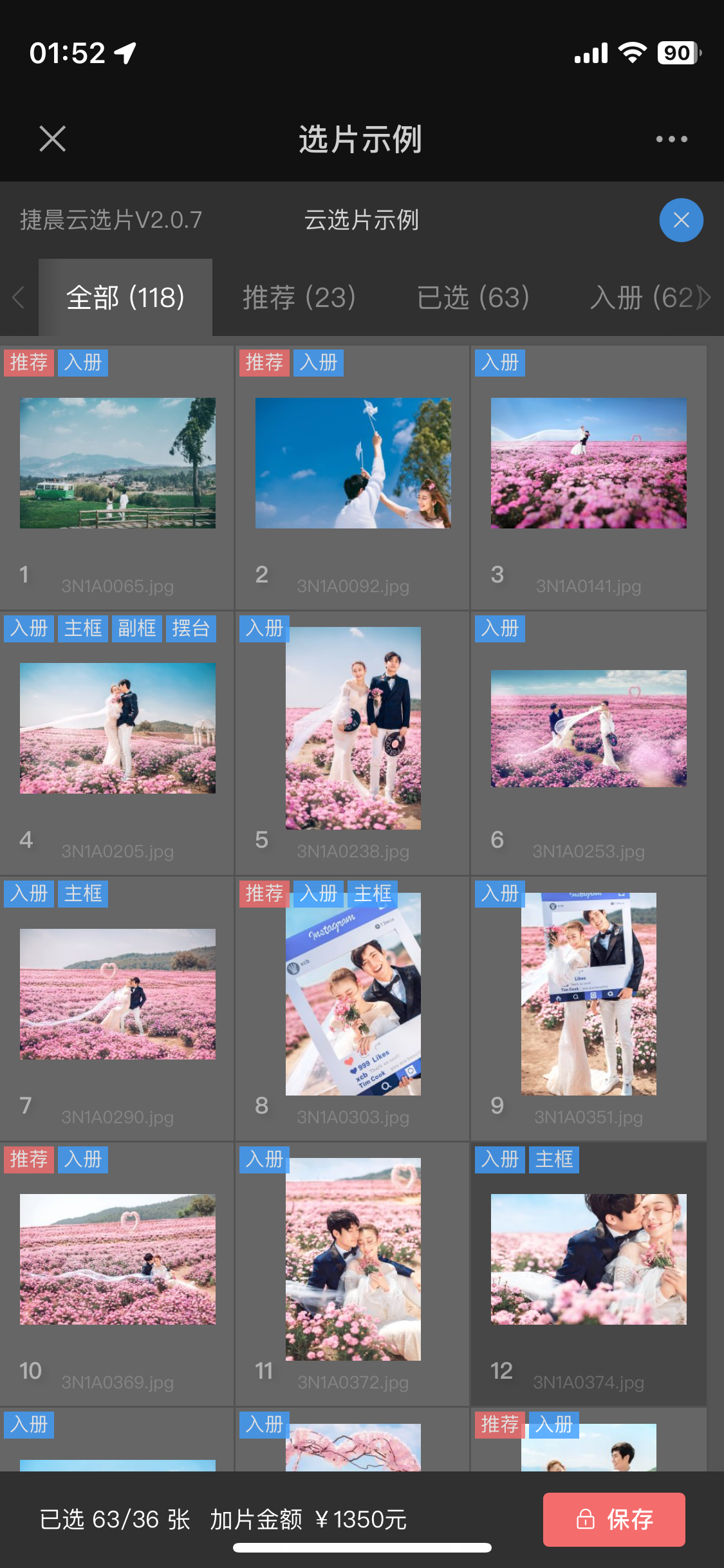Open photo 3N1A0290.jpg
This screenshot has height=1568, width=724.
[118, 994]
